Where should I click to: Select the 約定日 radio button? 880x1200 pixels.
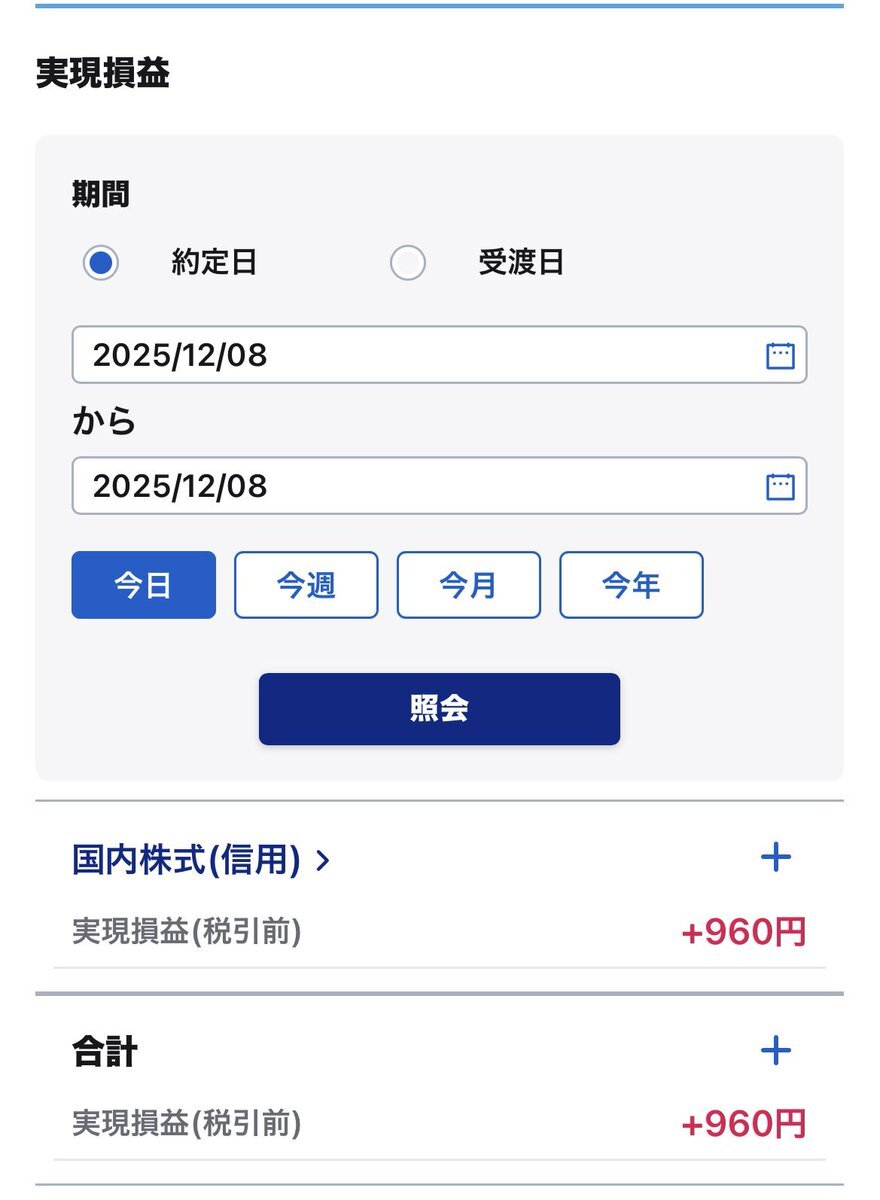(101, 263)
